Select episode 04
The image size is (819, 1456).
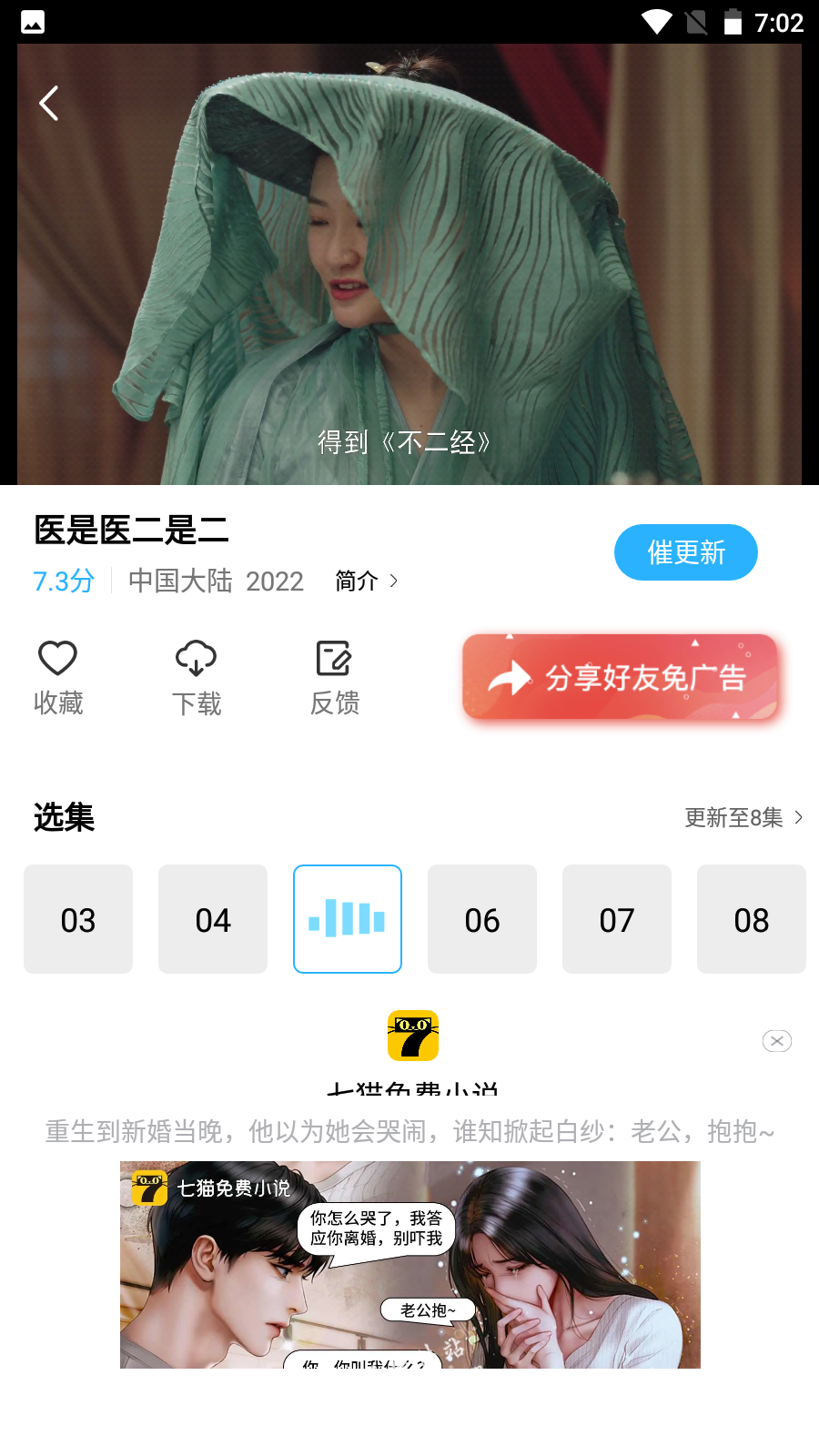point(213,919)
